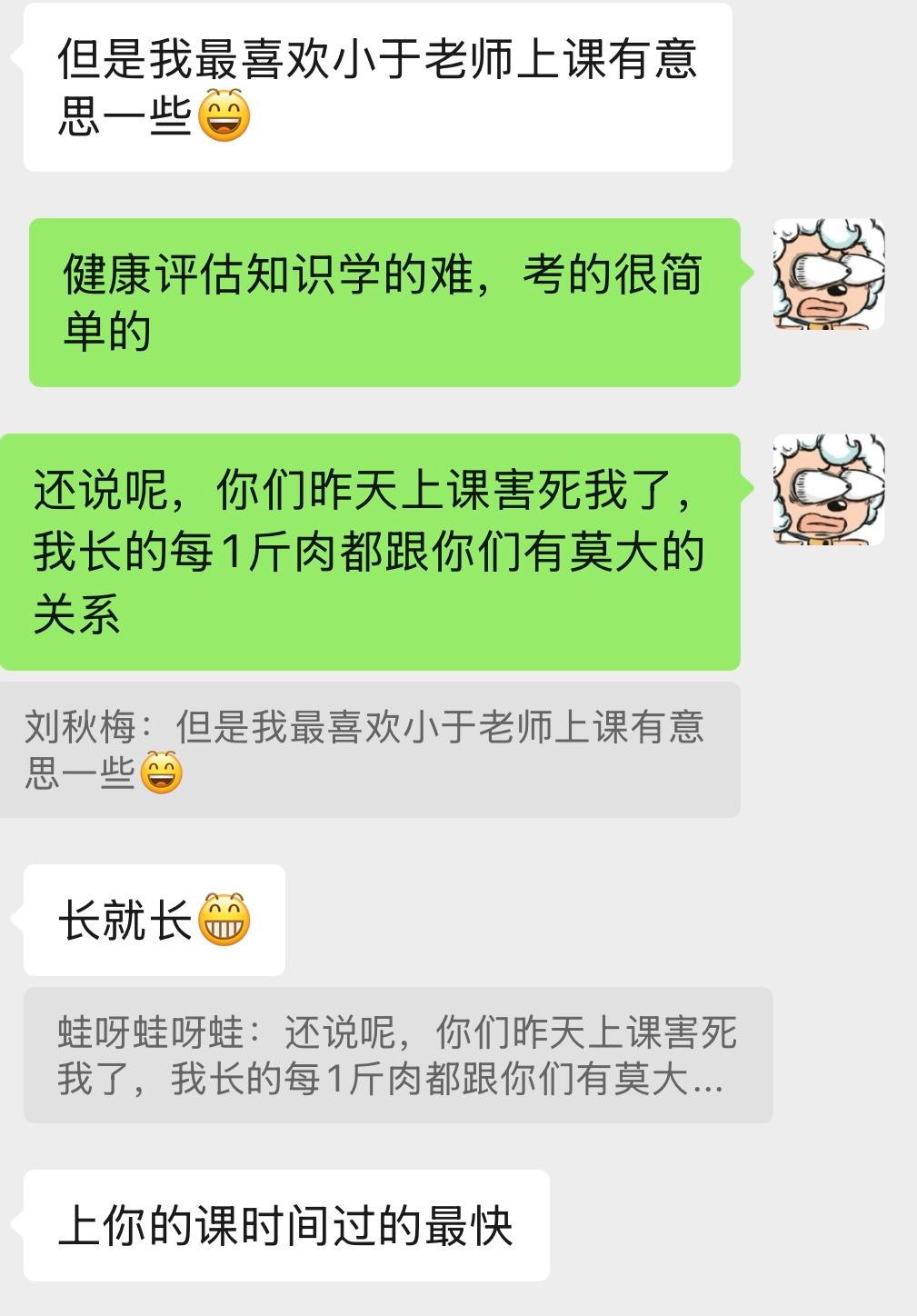
Task: Tap the avatar next to the 还说呢 green message
Action: (828, 490)
